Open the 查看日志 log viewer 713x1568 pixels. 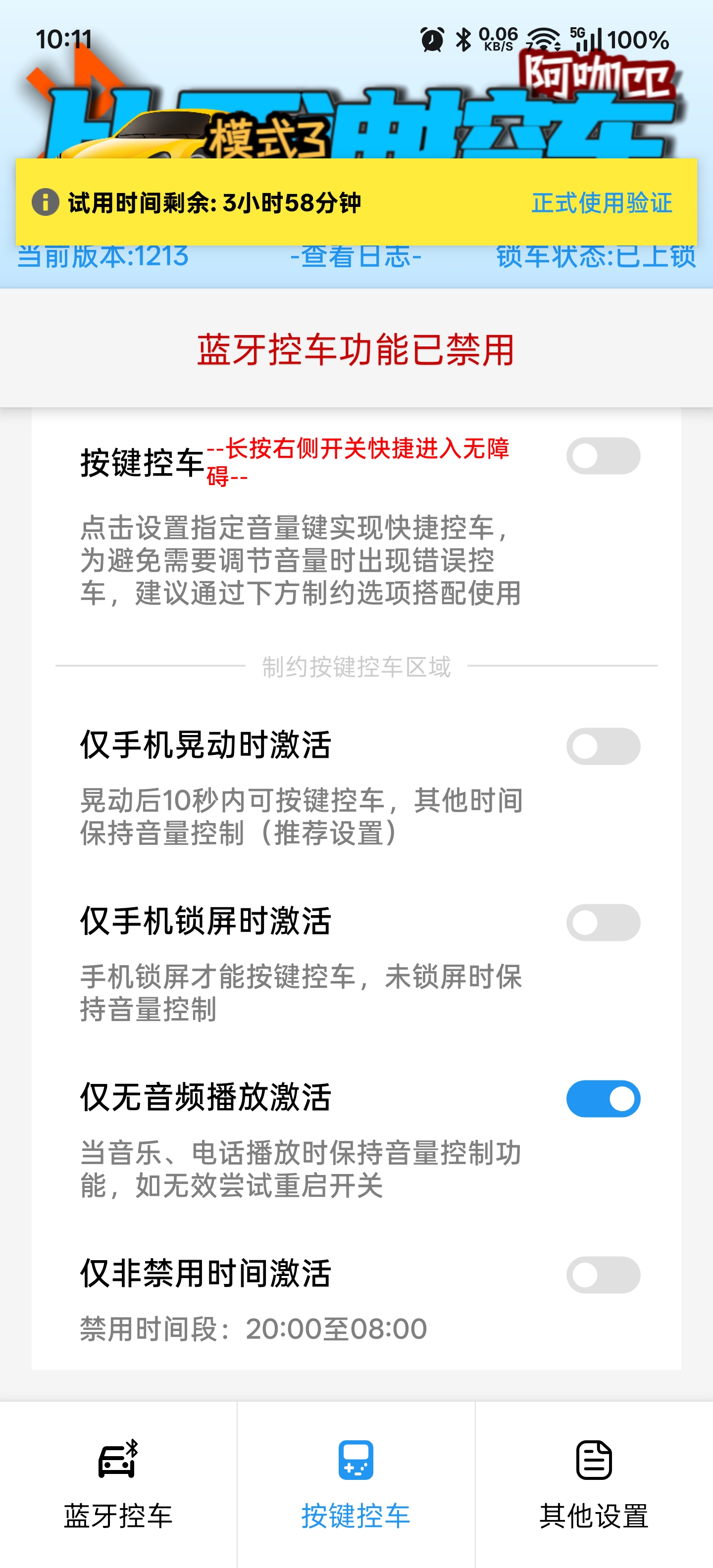coord(357,257)
